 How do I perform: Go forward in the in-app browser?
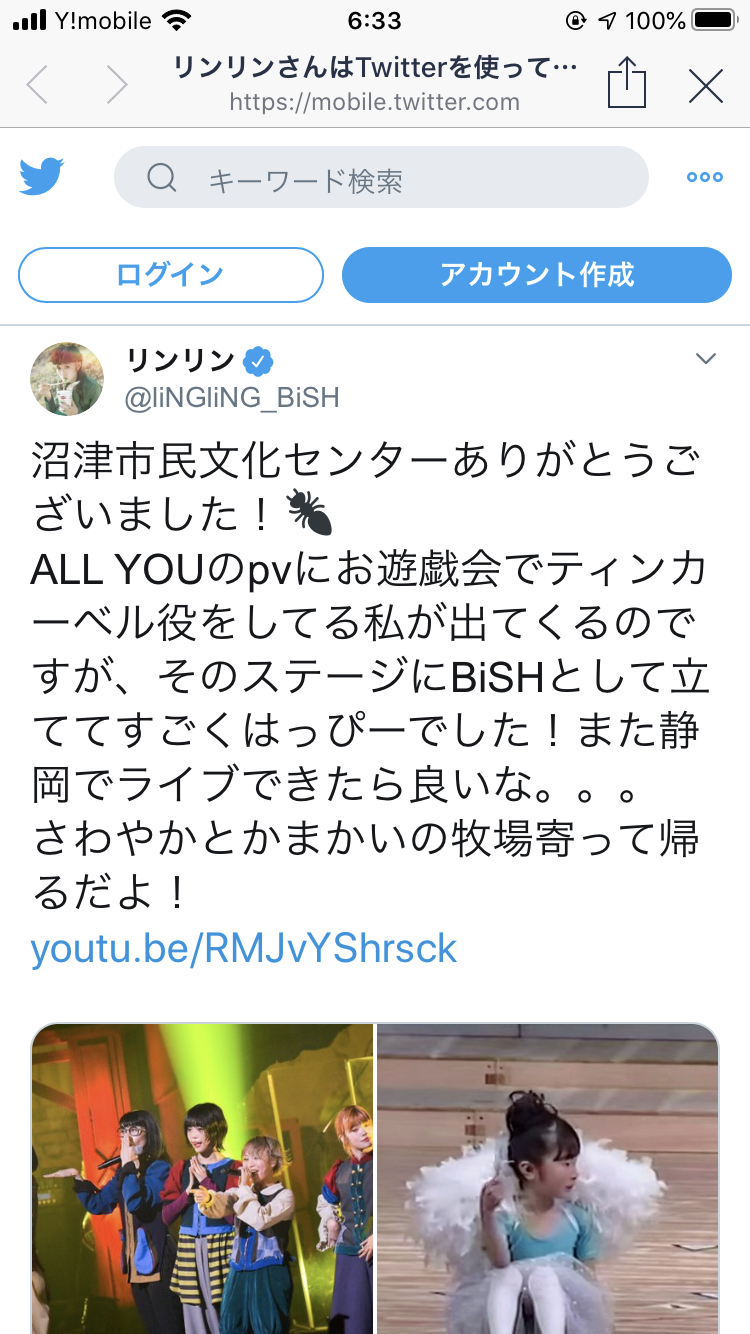point(117,85)
